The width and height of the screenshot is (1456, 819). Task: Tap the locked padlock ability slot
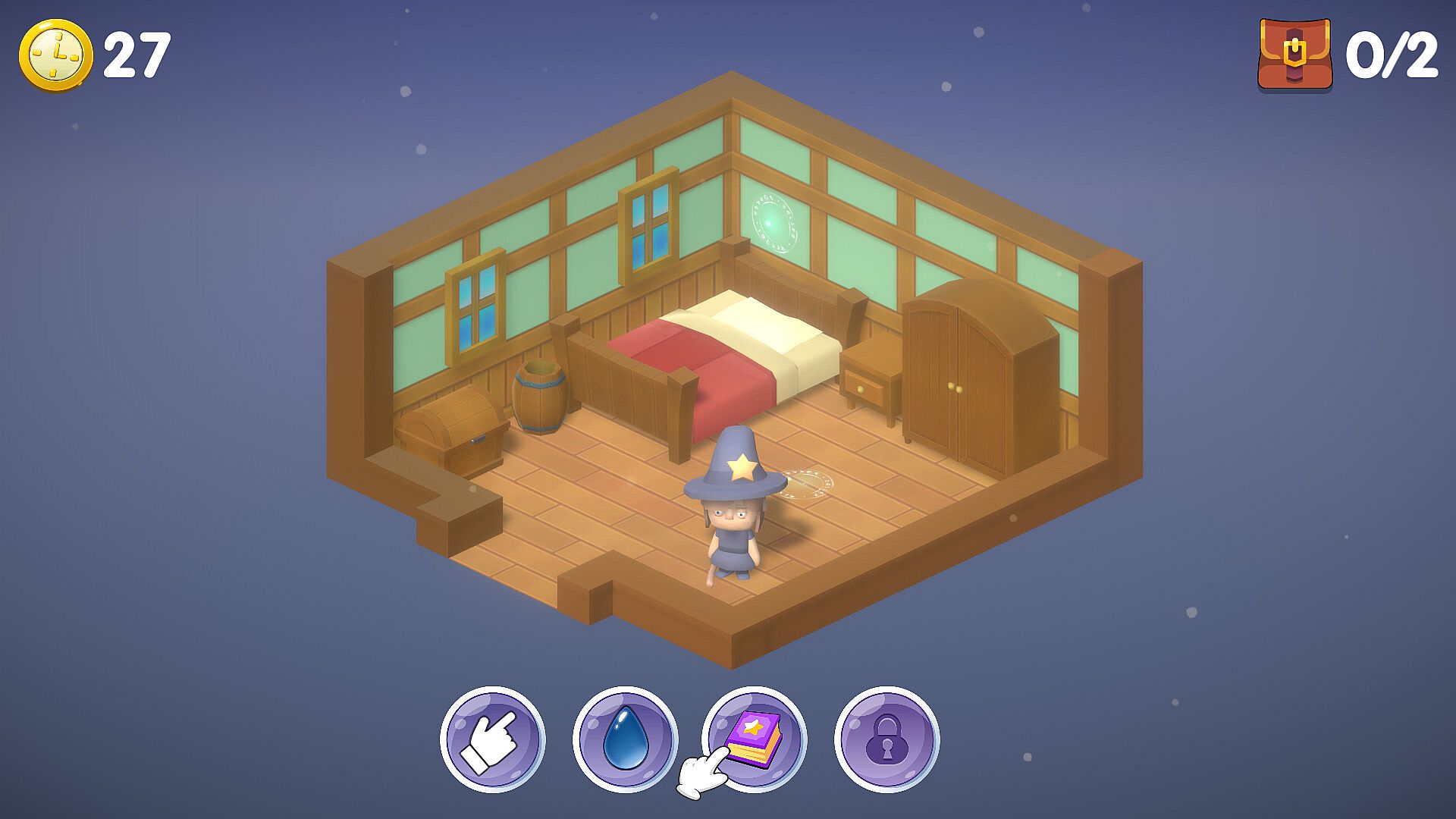[886, 739]
